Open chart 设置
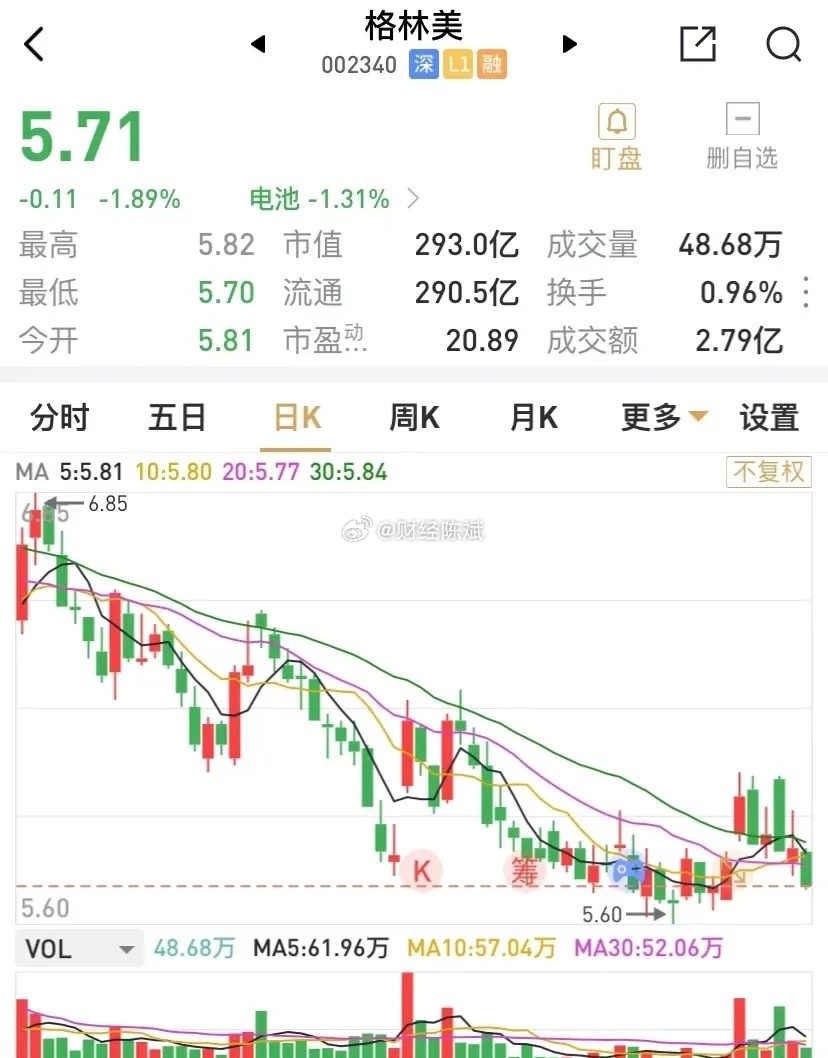This screenshot has height=1058, width=828. pos(769,417)
